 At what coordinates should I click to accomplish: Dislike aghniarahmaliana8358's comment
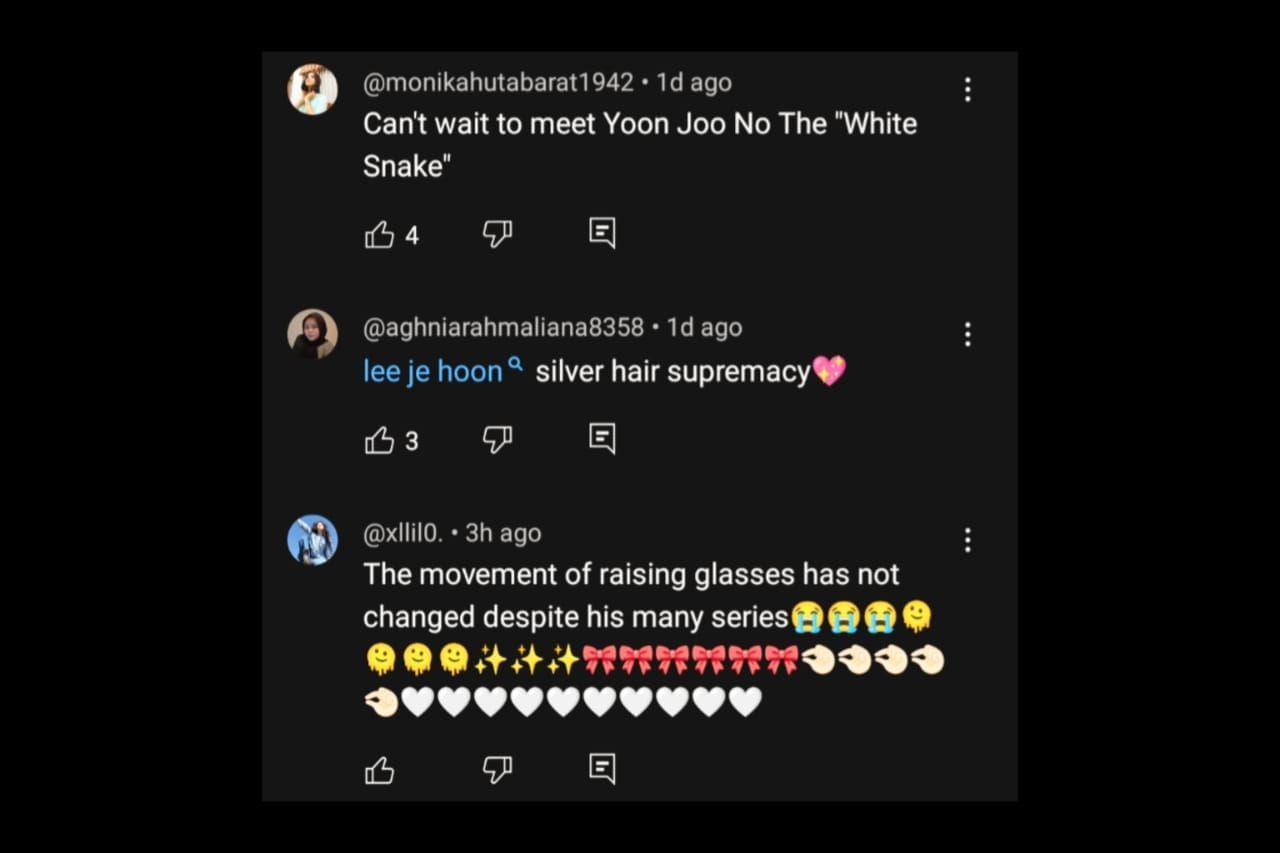tap(497, 440)
